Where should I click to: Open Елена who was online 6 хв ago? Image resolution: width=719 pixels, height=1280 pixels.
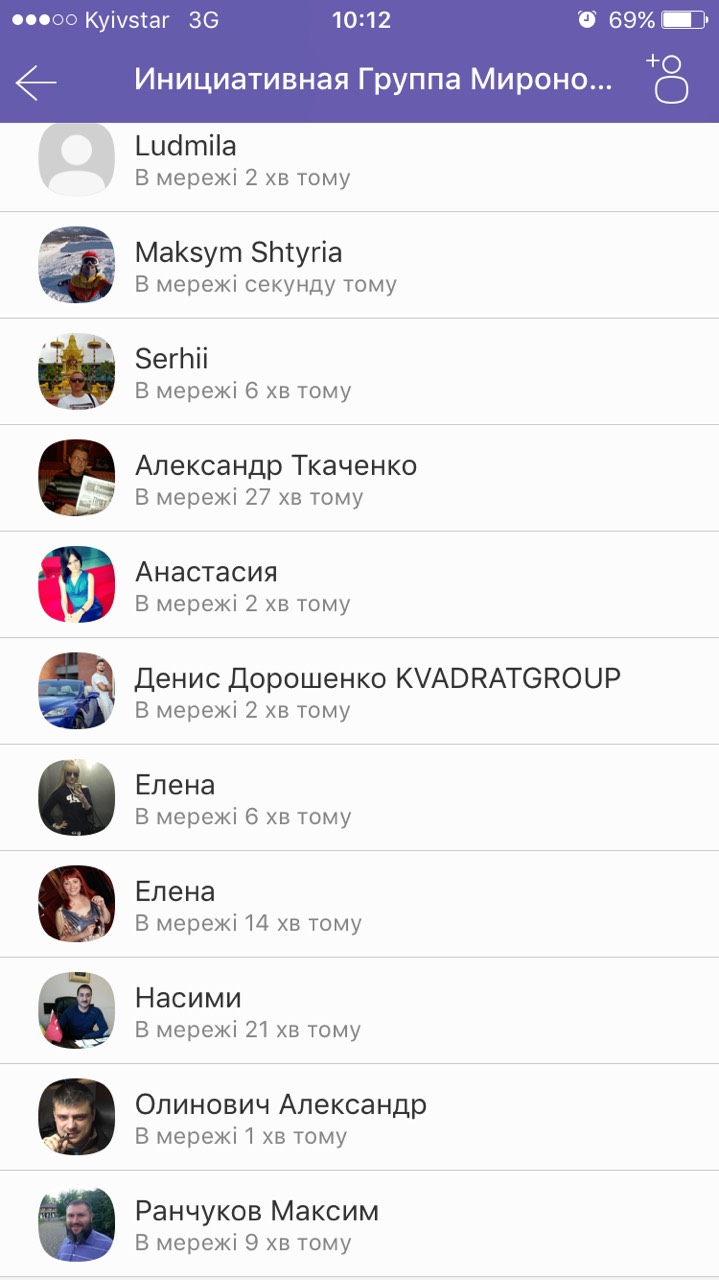359,798
